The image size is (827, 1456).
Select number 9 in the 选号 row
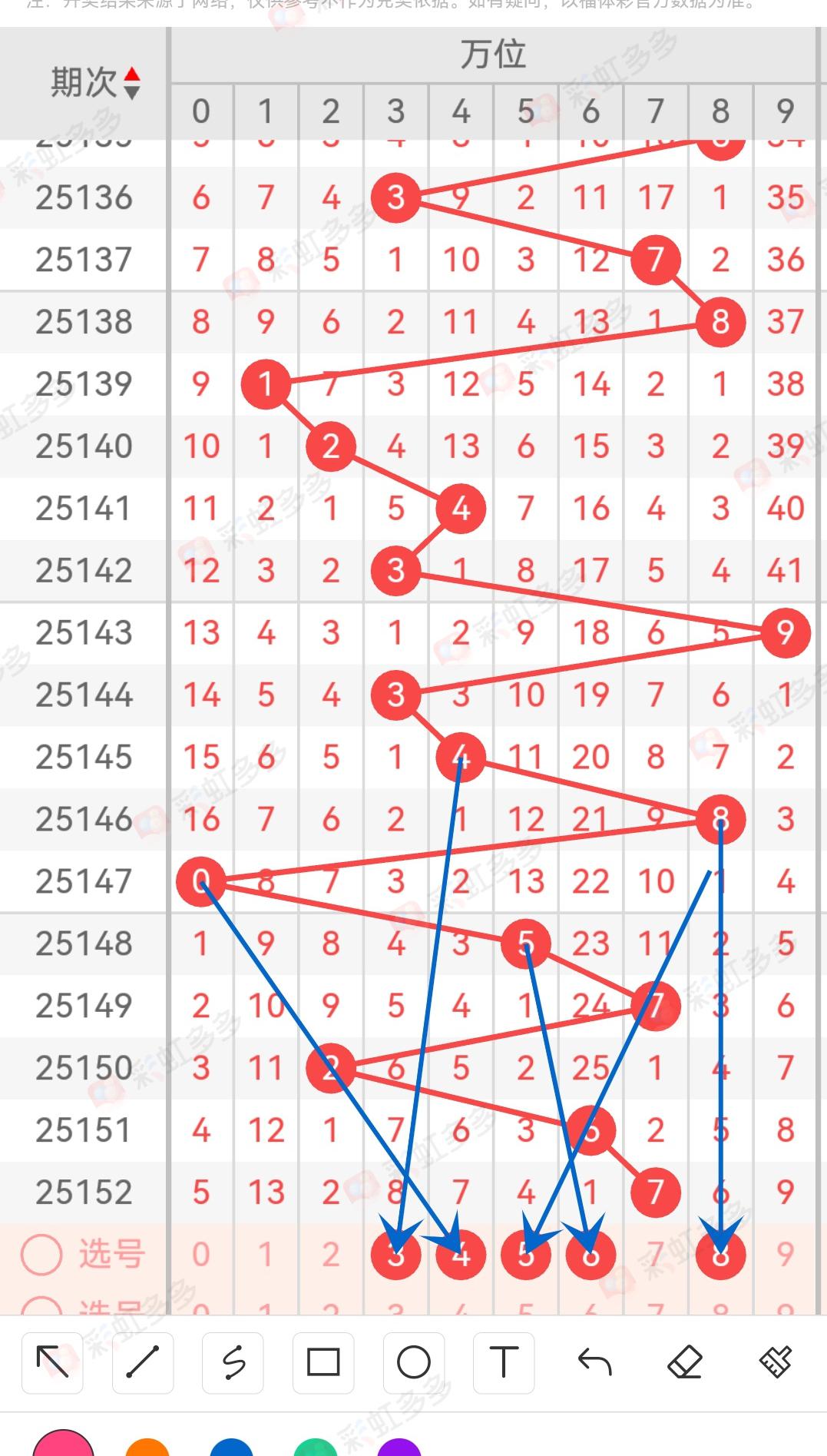pyautogui.click(x=785, y=1255)
